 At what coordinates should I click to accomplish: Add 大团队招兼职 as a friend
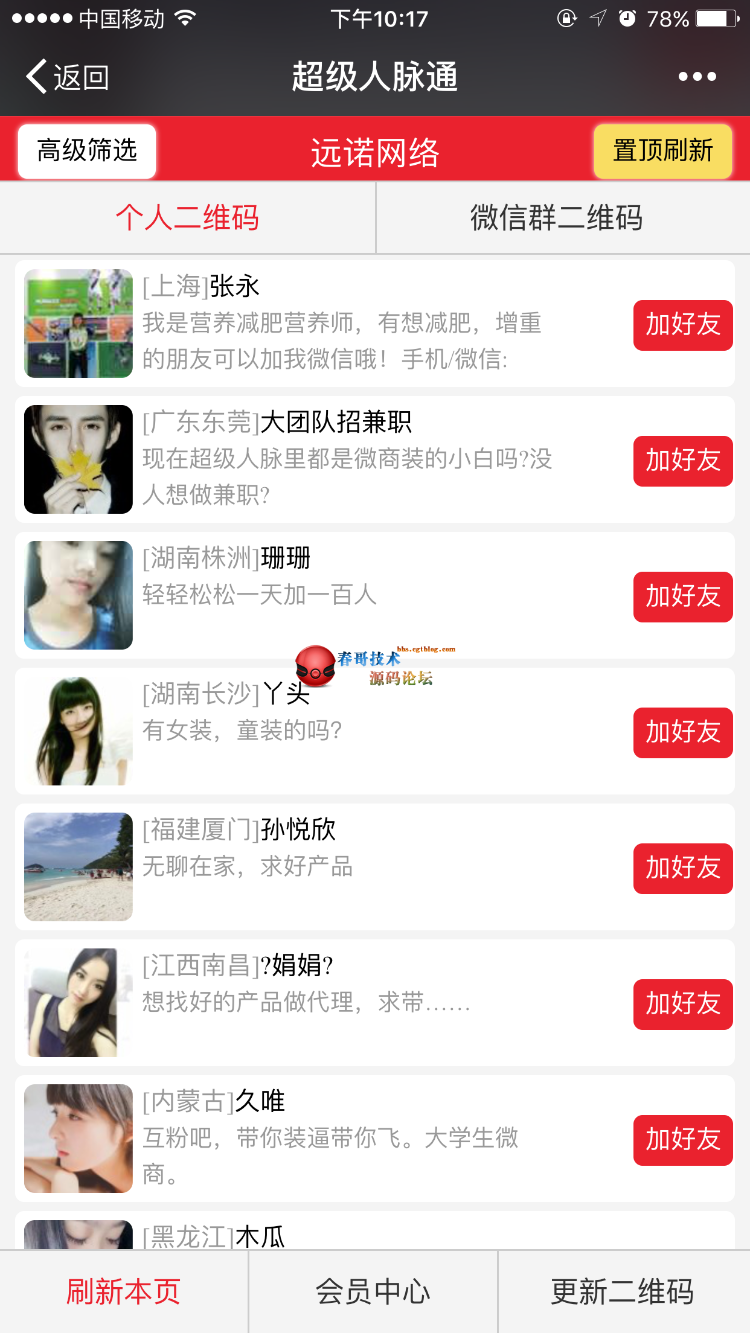(x=682, y=461)
